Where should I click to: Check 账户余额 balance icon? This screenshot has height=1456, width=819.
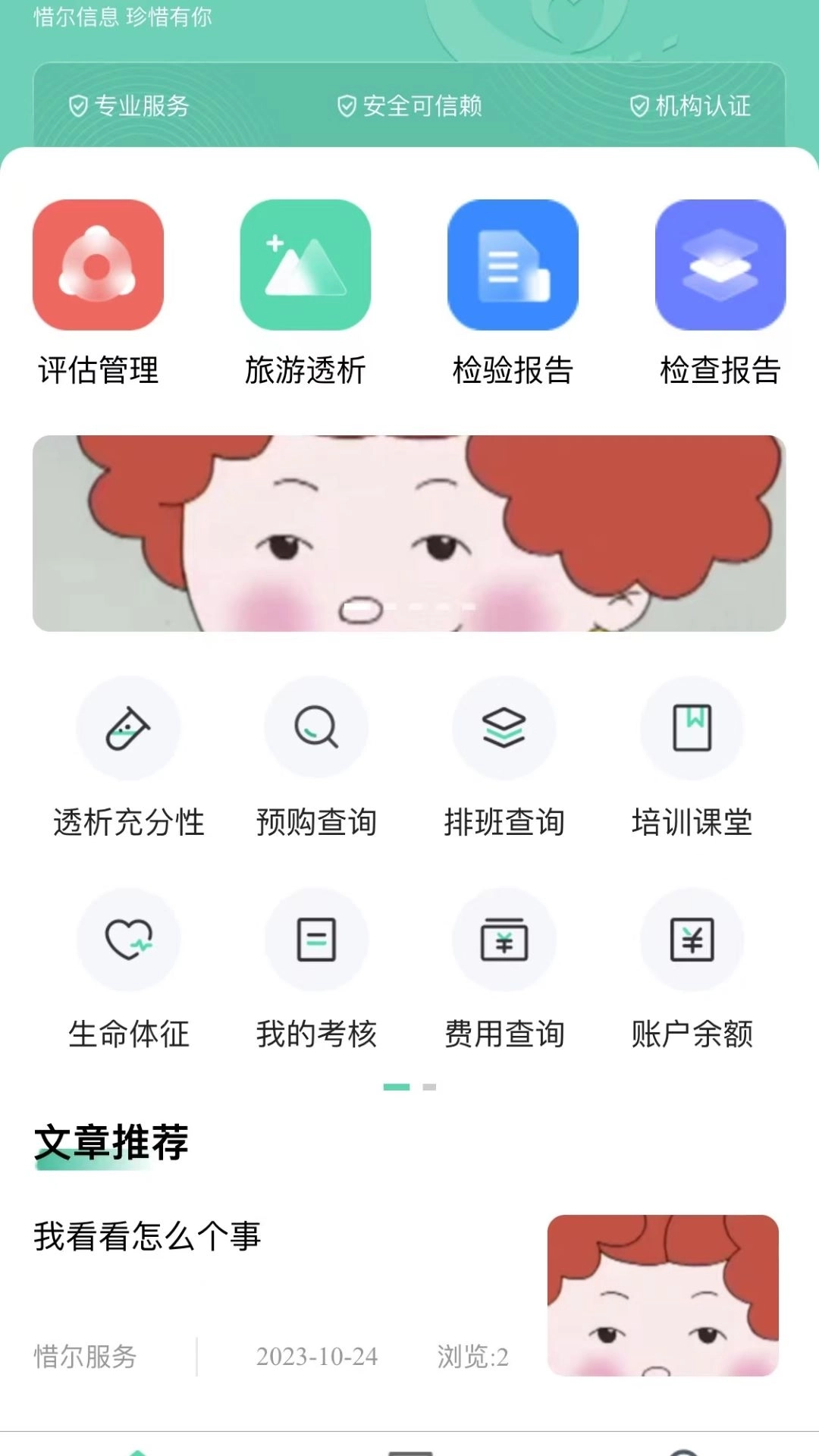click(x=692, y=940)
